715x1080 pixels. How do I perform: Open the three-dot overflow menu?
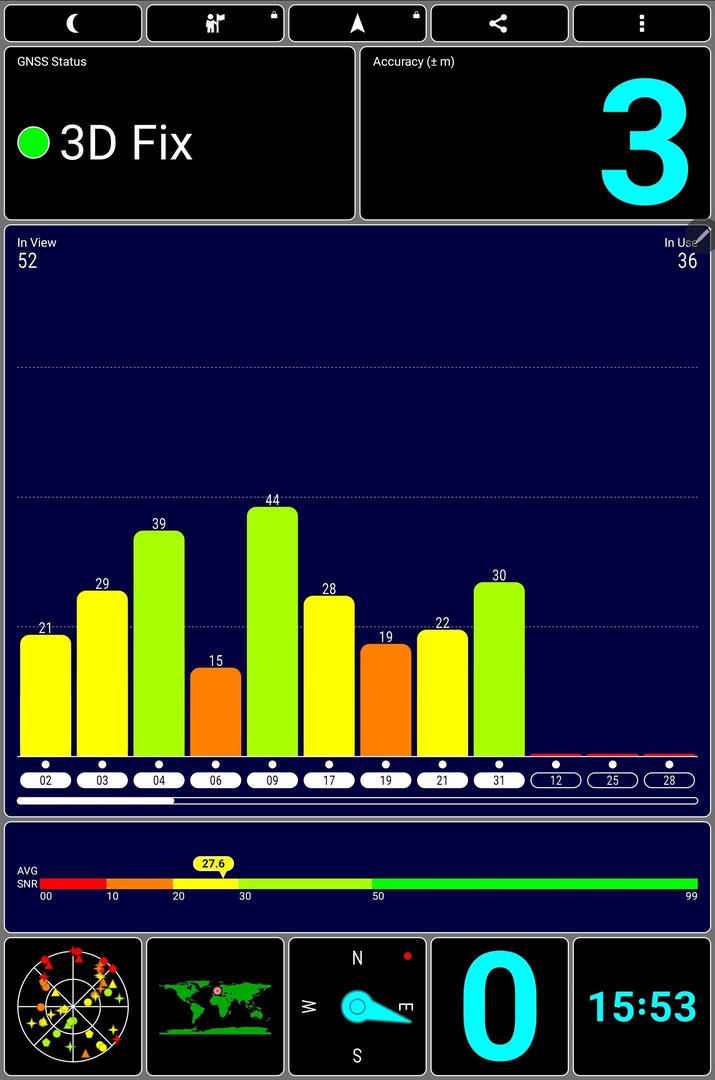[641, 23]
